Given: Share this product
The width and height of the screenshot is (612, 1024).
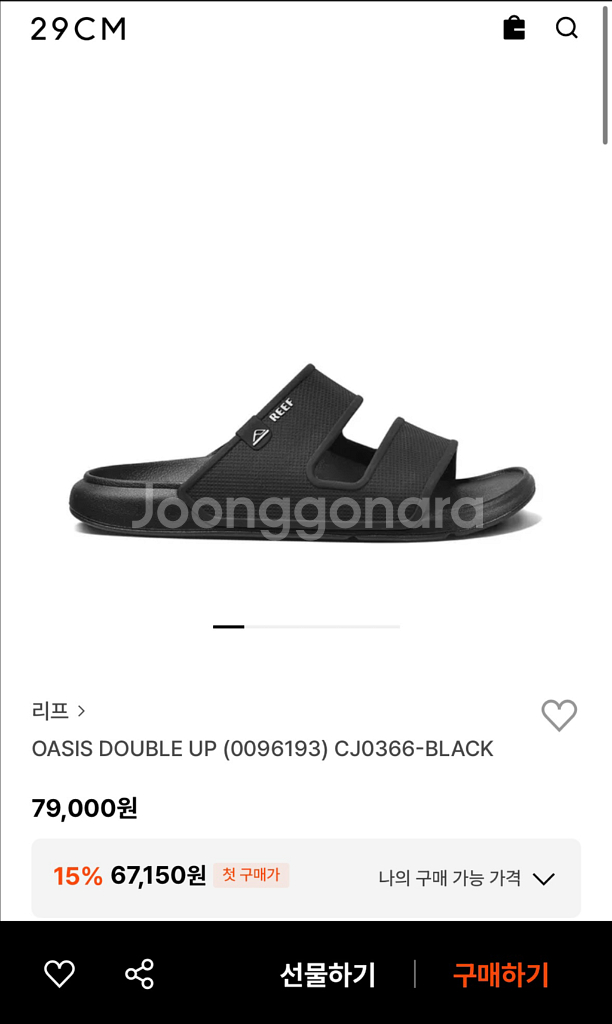Looking at the screenshot, I should (x=139, y=973).
